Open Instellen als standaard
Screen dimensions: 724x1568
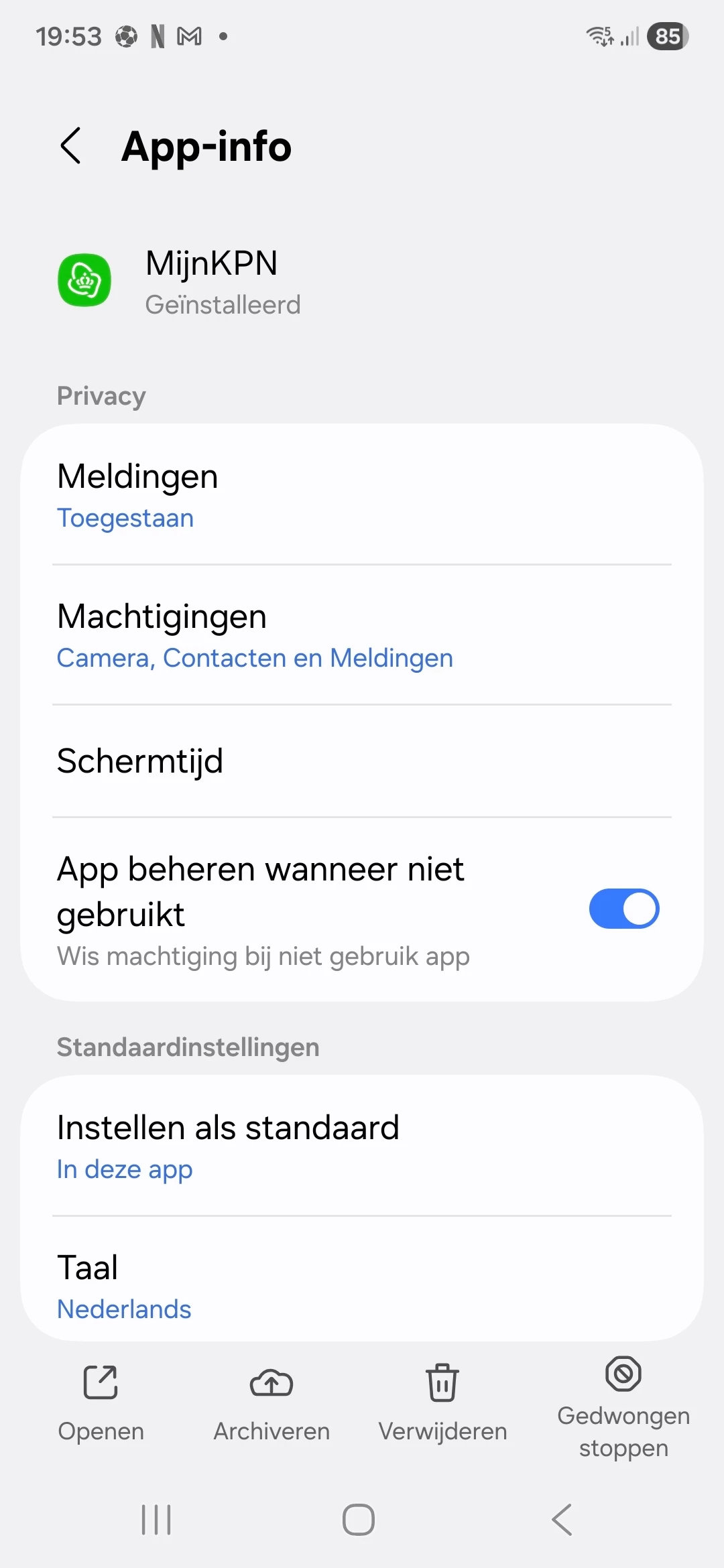[362, 1146]
